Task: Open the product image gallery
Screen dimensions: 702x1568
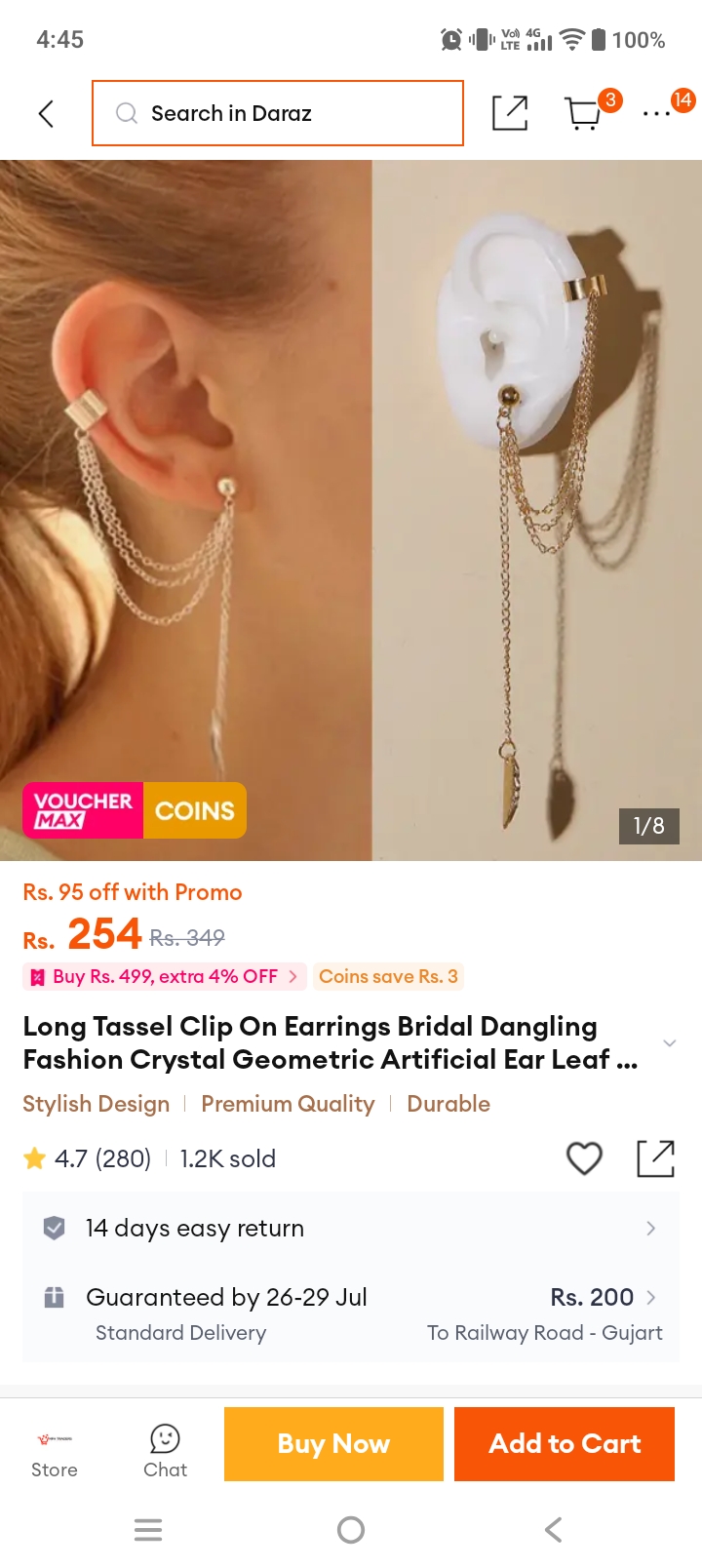Action: [351, 510]
